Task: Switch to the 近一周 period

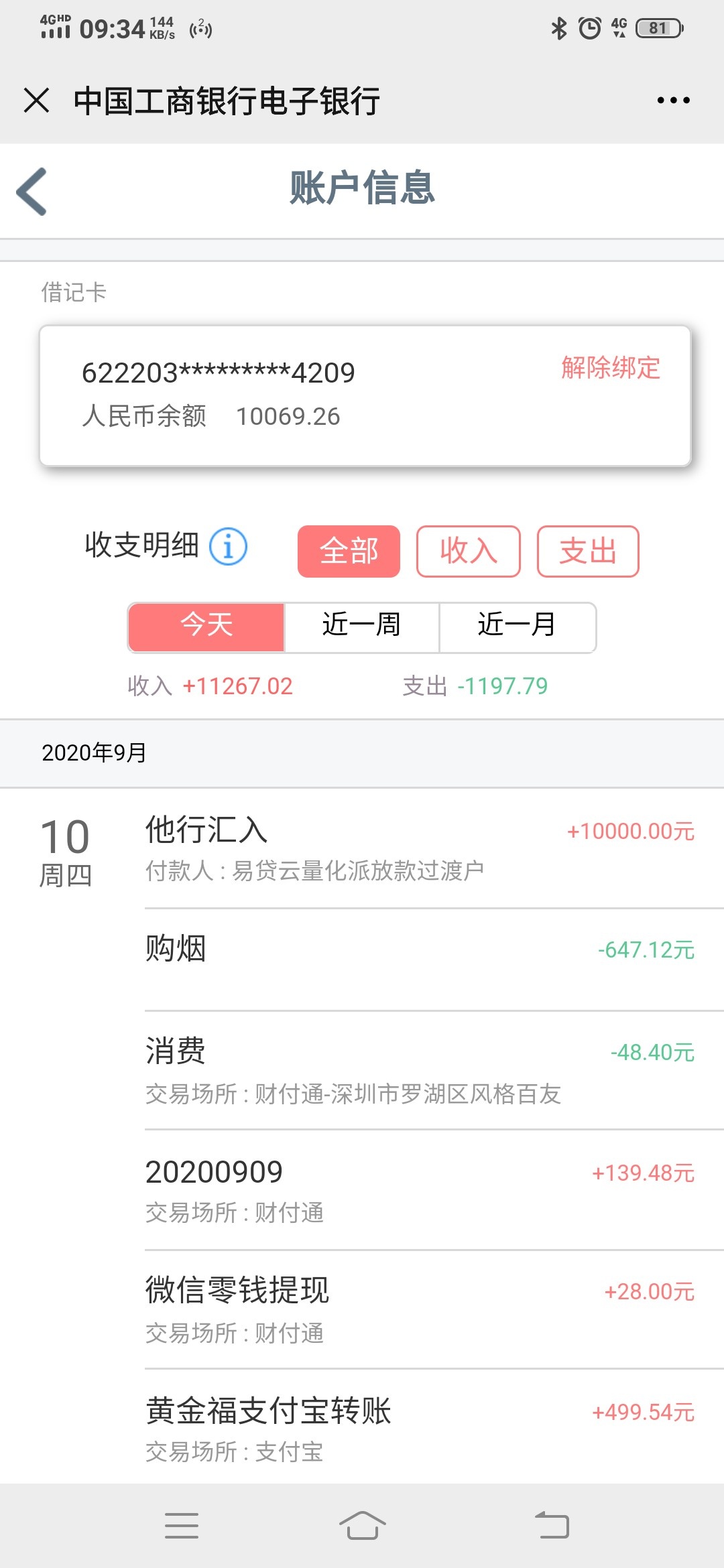Action: pos(362,627)
